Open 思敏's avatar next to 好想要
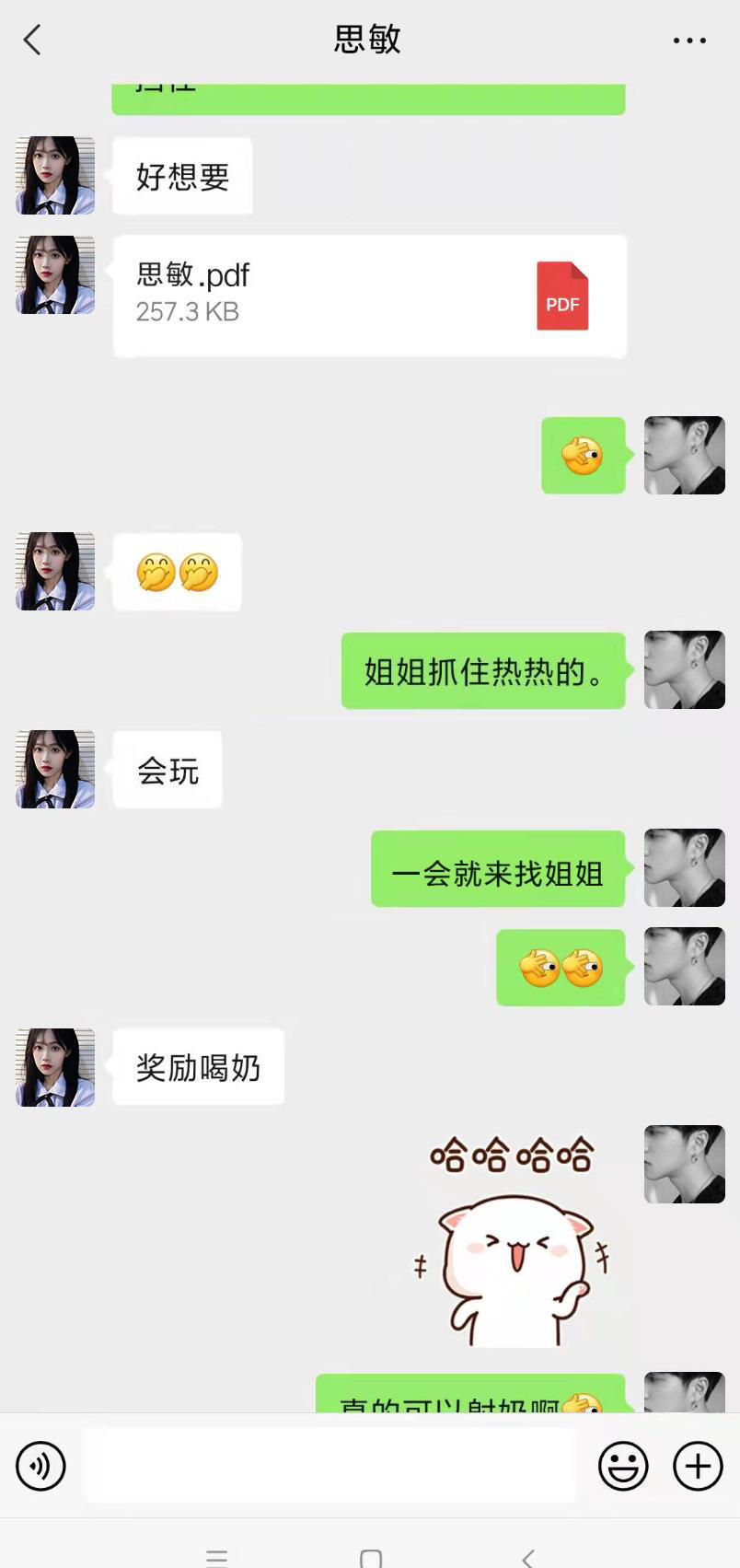This screenshot has width=740, height=1568. click(x=55, y=176)
